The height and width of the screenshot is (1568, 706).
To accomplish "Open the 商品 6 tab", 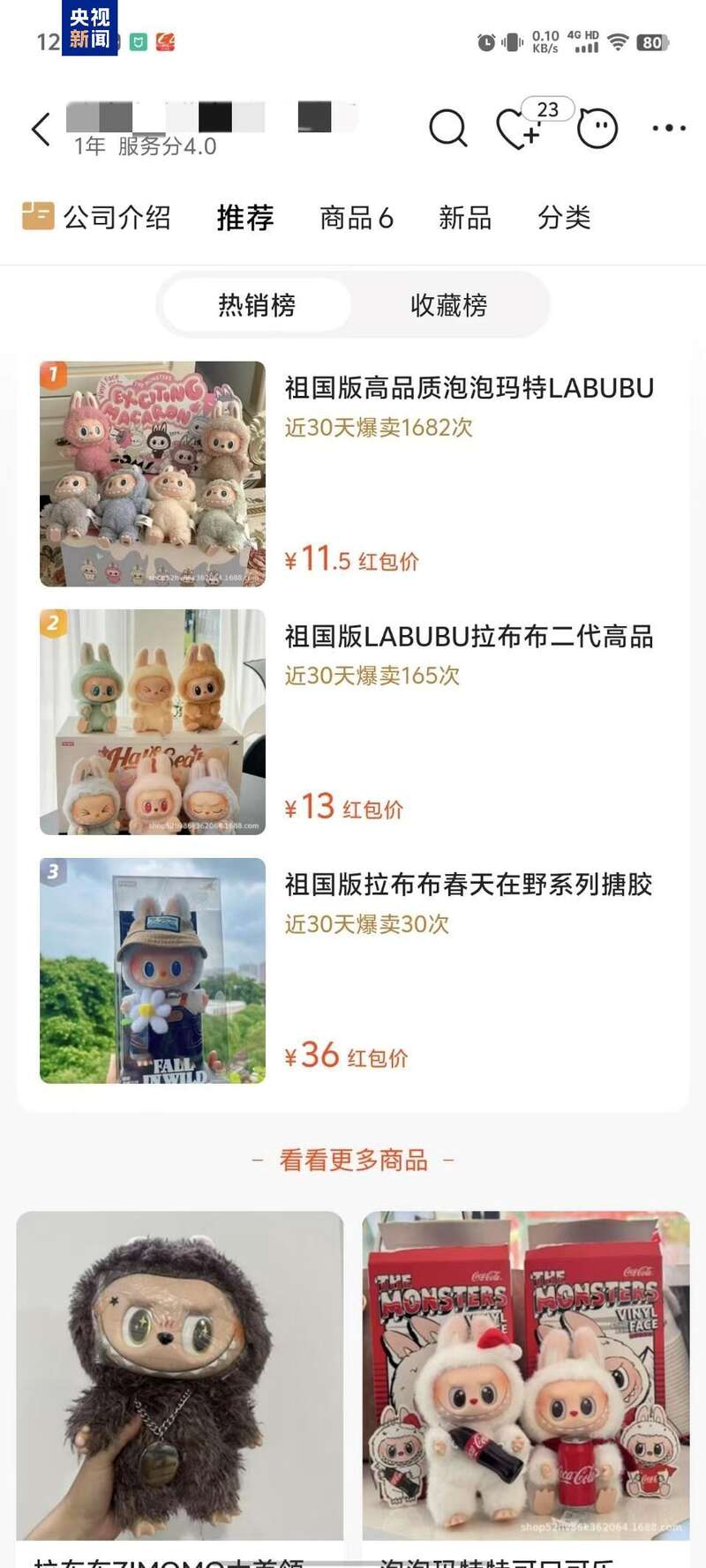I will pyautogui.click(x=356, y=217).
